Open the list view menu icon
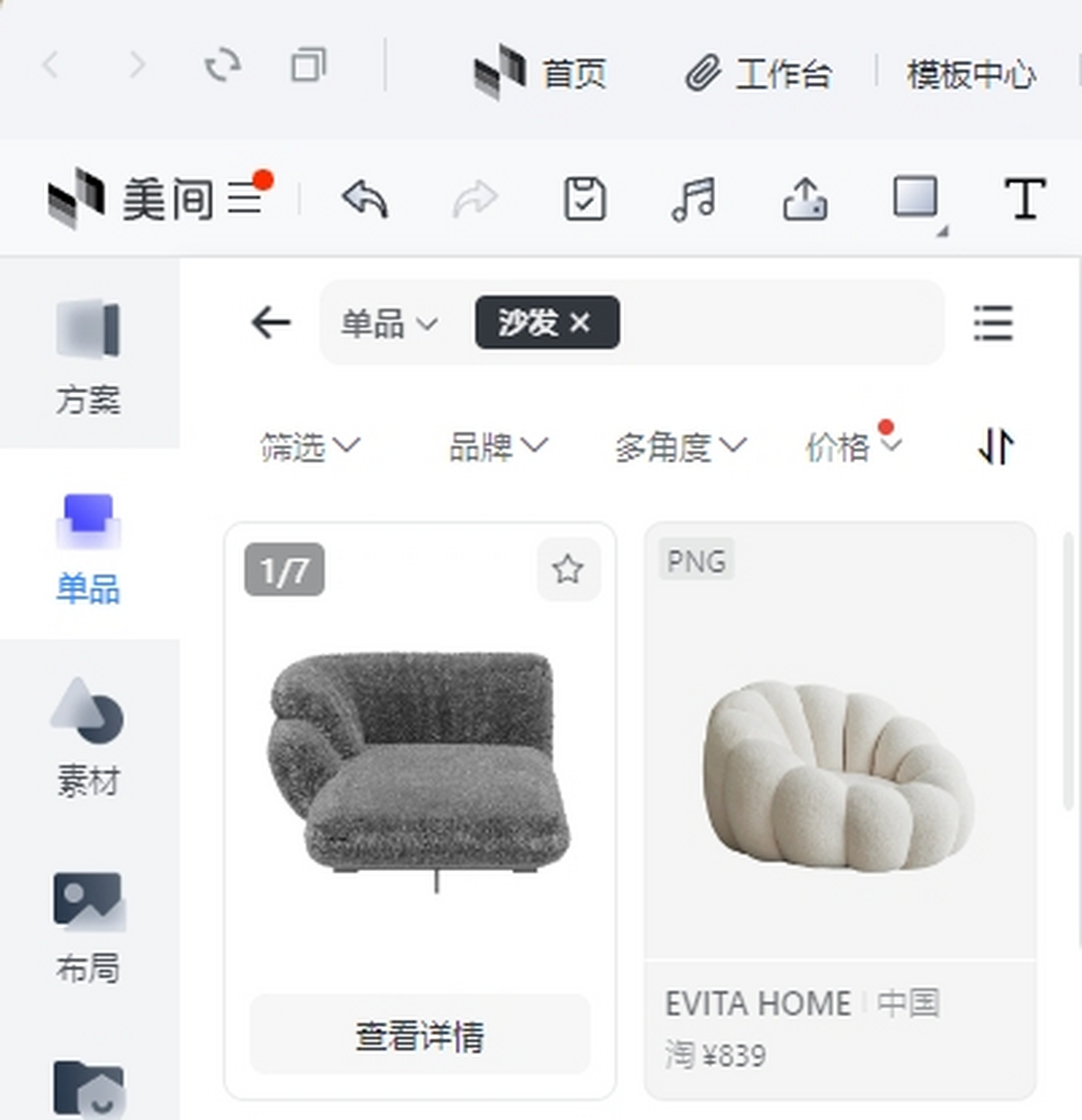 [x=993, y=323]
